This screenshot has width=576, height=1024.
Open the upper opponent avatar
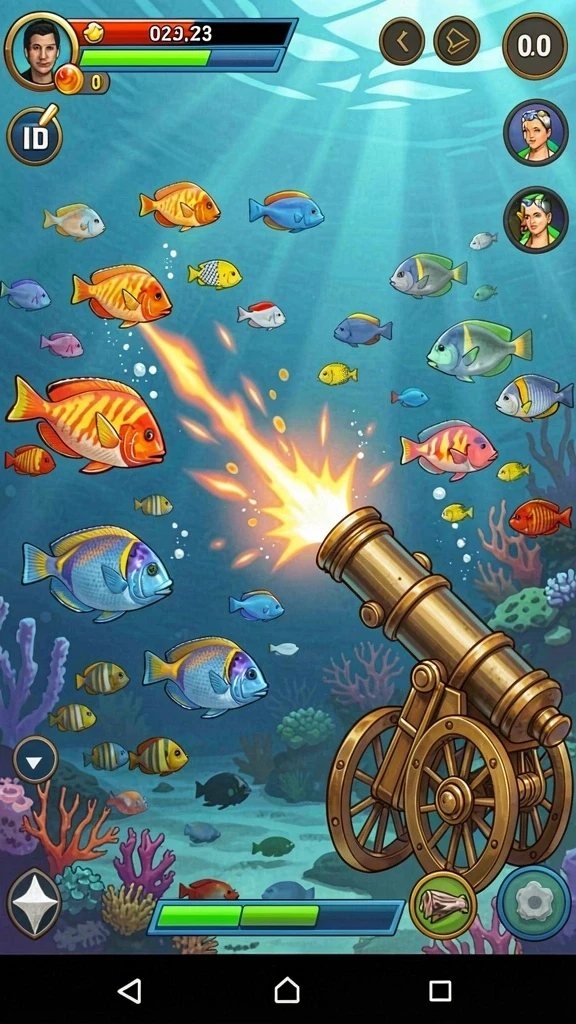536,133
